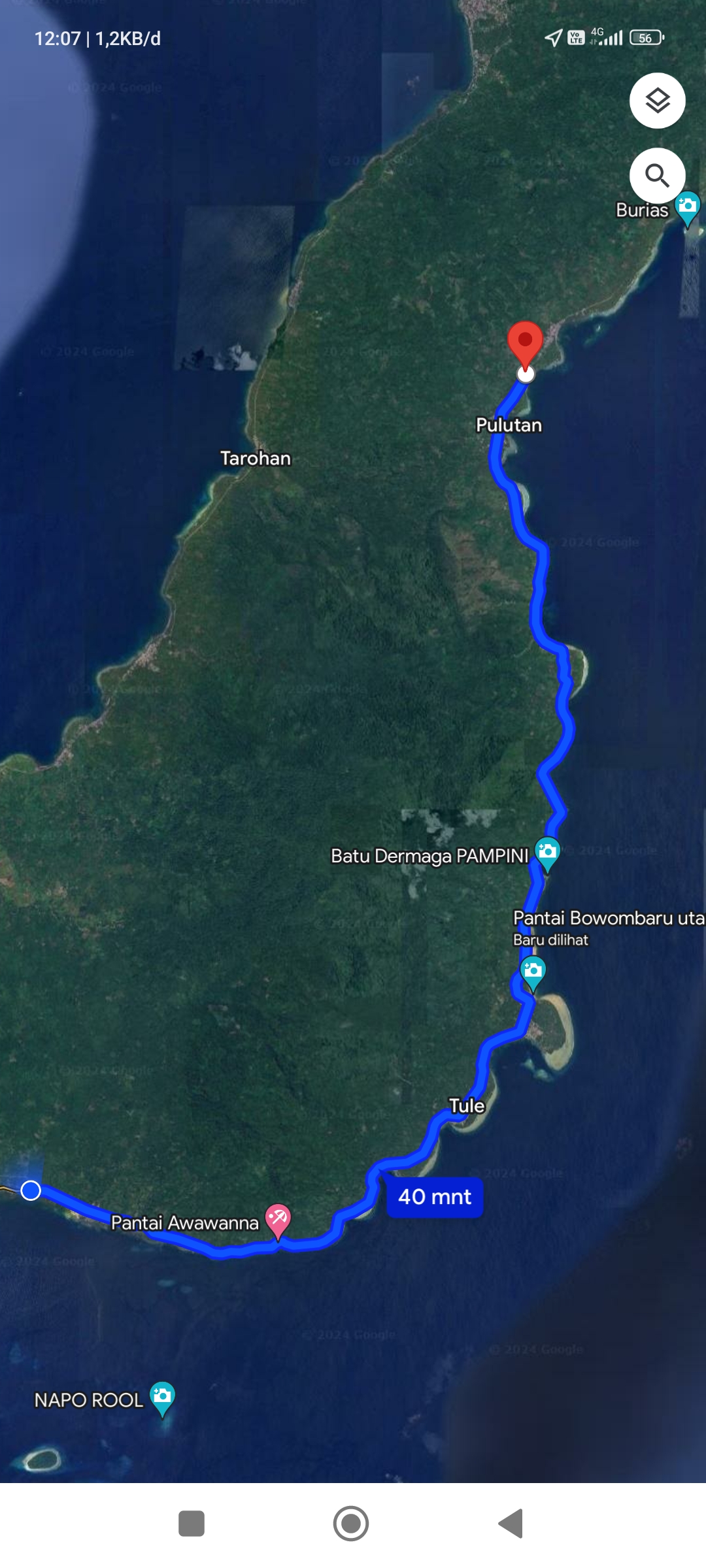Open Pantai Awawanna pink marker
The image size is (706, 1568).
click(278, 1221)
